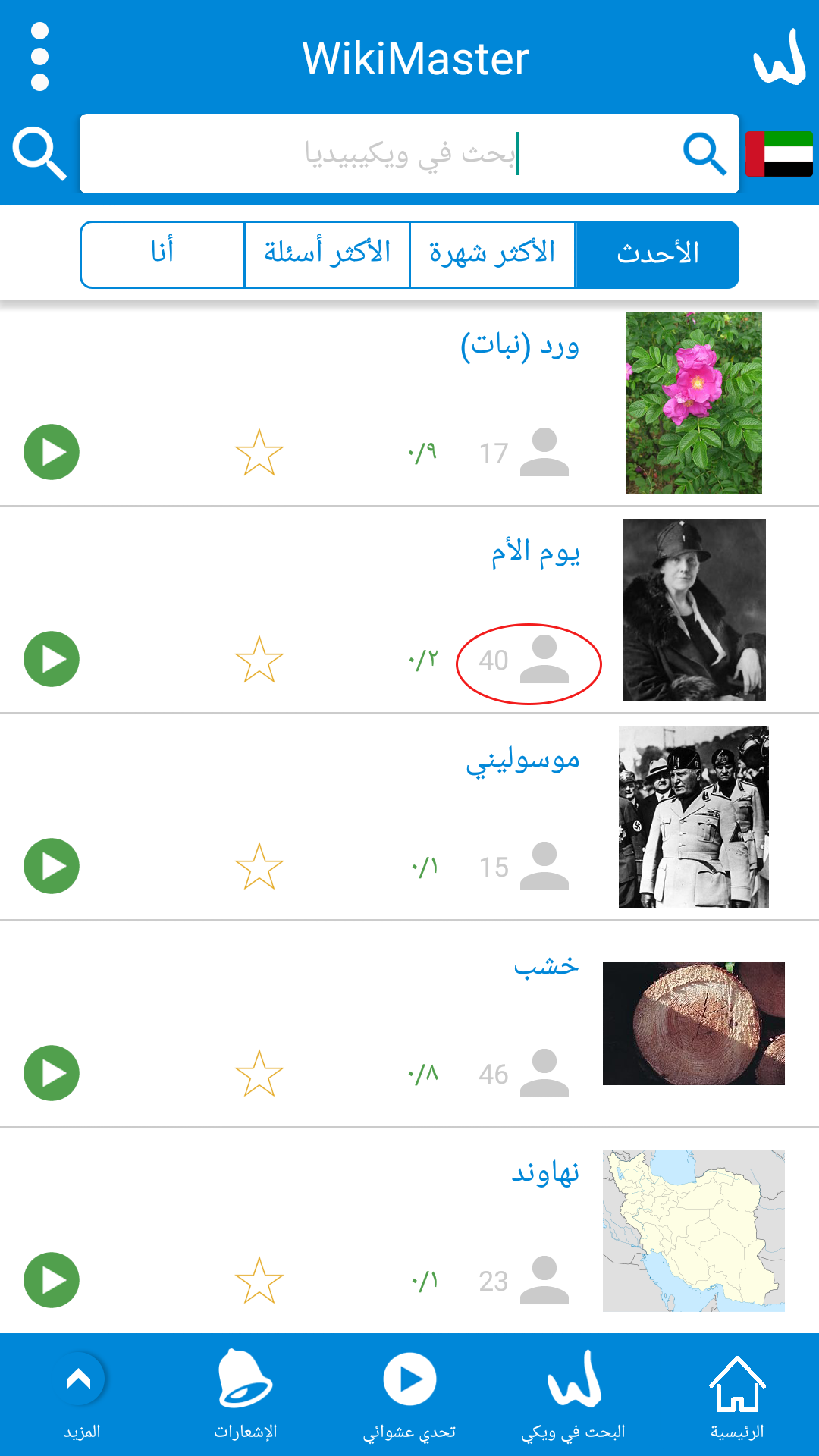Start a تحدي عشوائي random challenge

click(409, 1397)
